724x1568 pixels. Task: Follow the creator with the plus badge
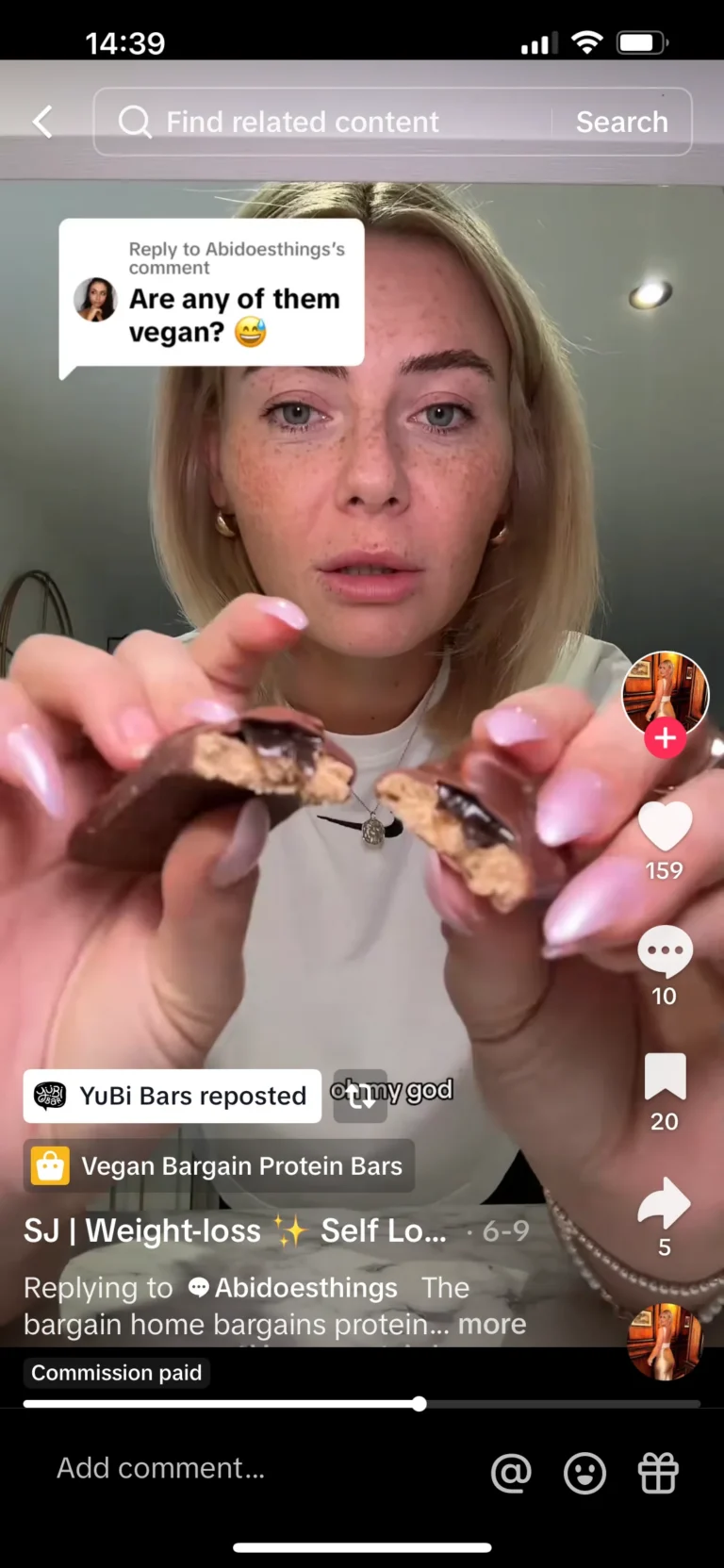tap(666, 738)
